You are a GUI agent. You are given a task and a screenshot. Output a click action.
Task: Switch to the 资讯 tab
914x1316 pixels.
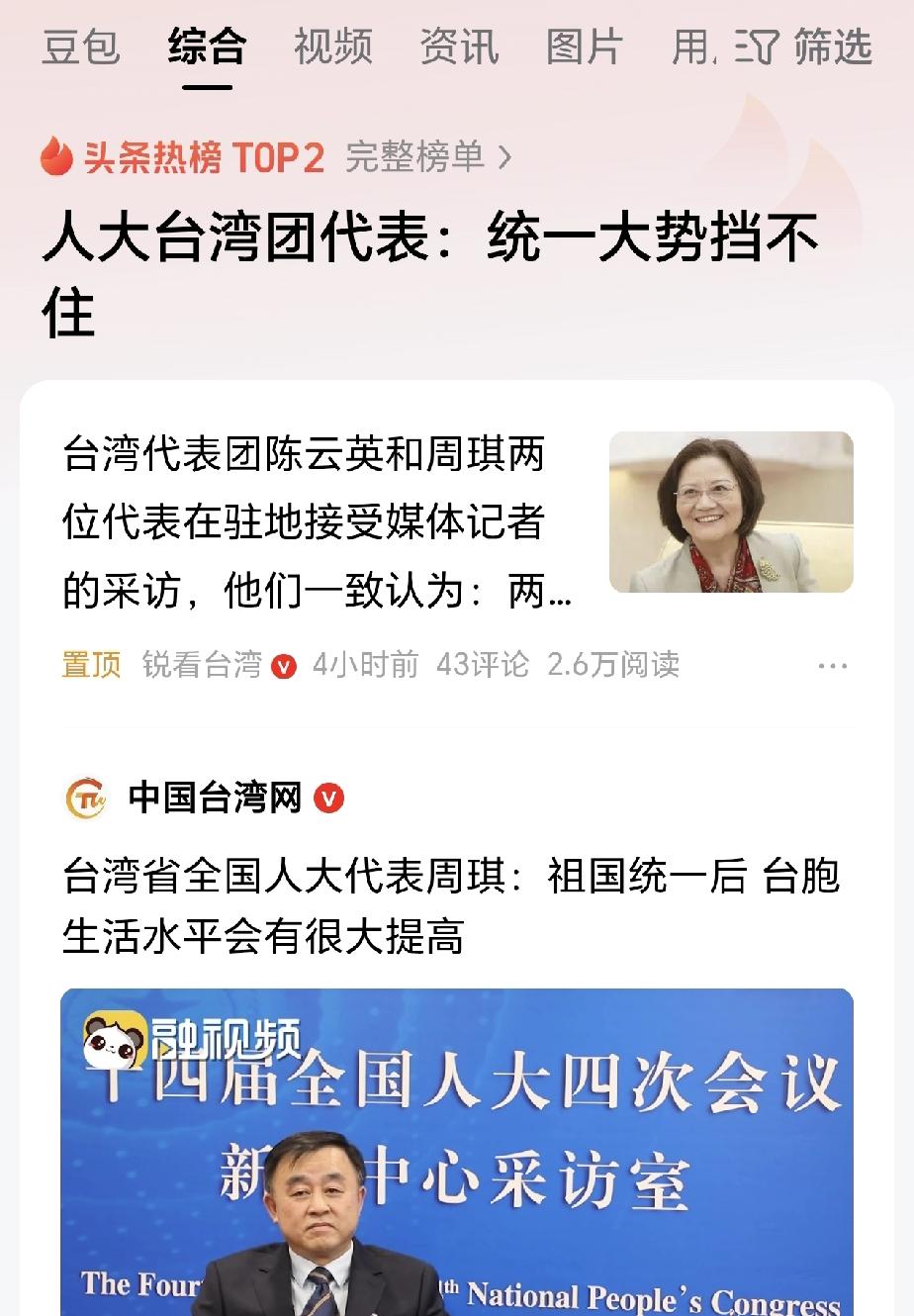[459, 47]
